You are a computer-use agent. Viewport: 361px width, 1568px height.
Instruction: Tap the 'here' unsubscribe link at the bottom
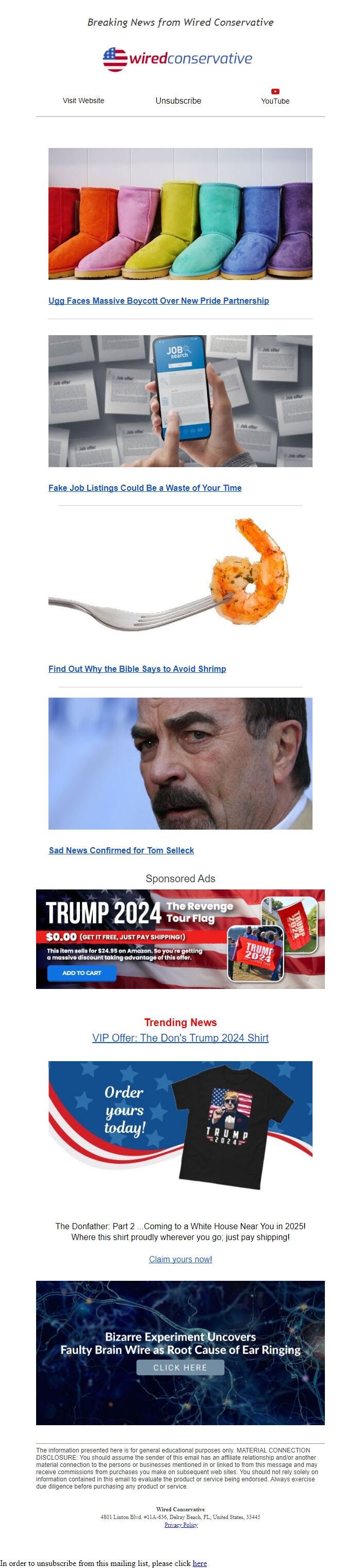[200, 1562]
